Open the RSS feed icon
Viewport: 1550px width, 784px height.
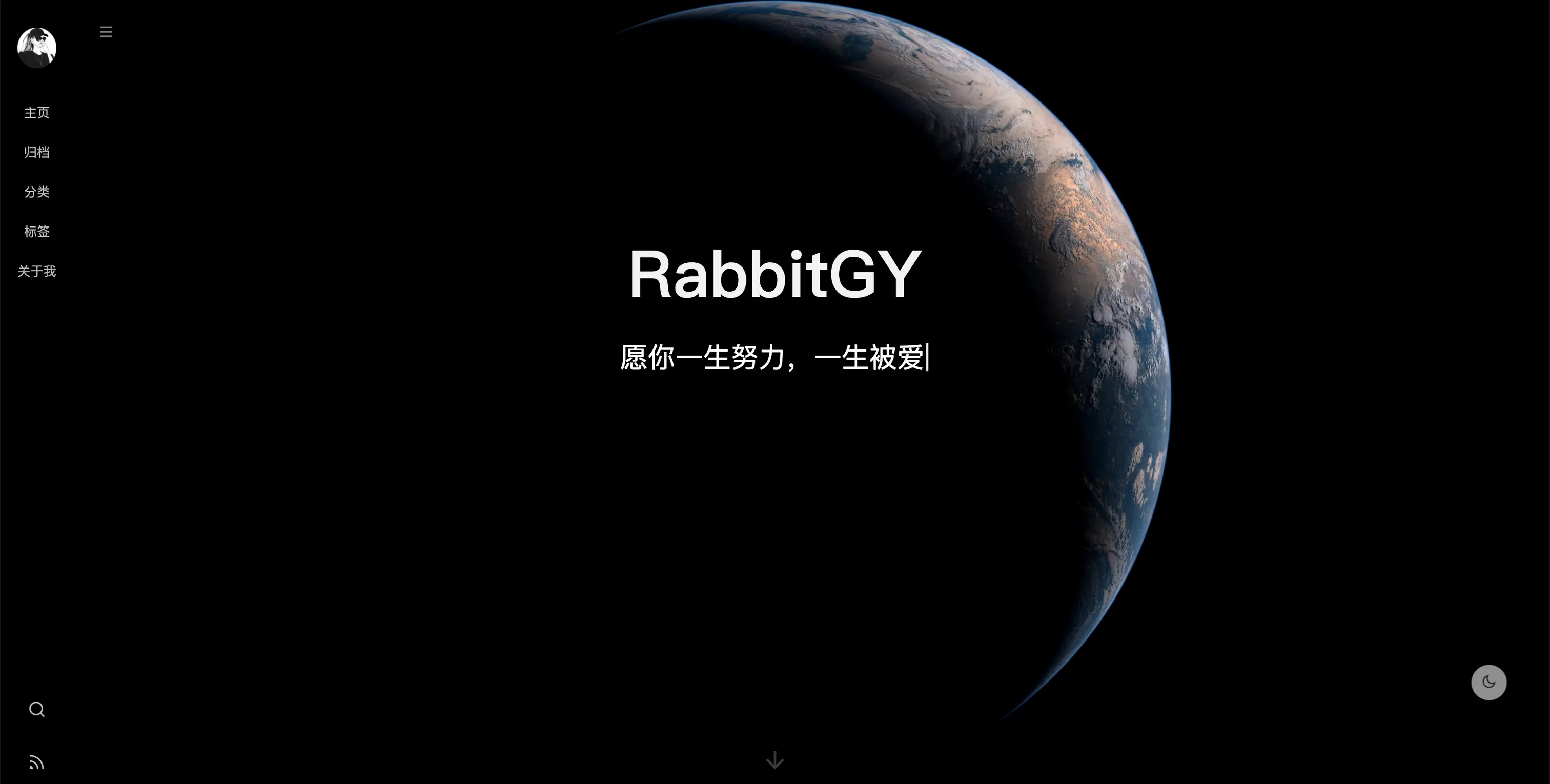click(37, 762)
